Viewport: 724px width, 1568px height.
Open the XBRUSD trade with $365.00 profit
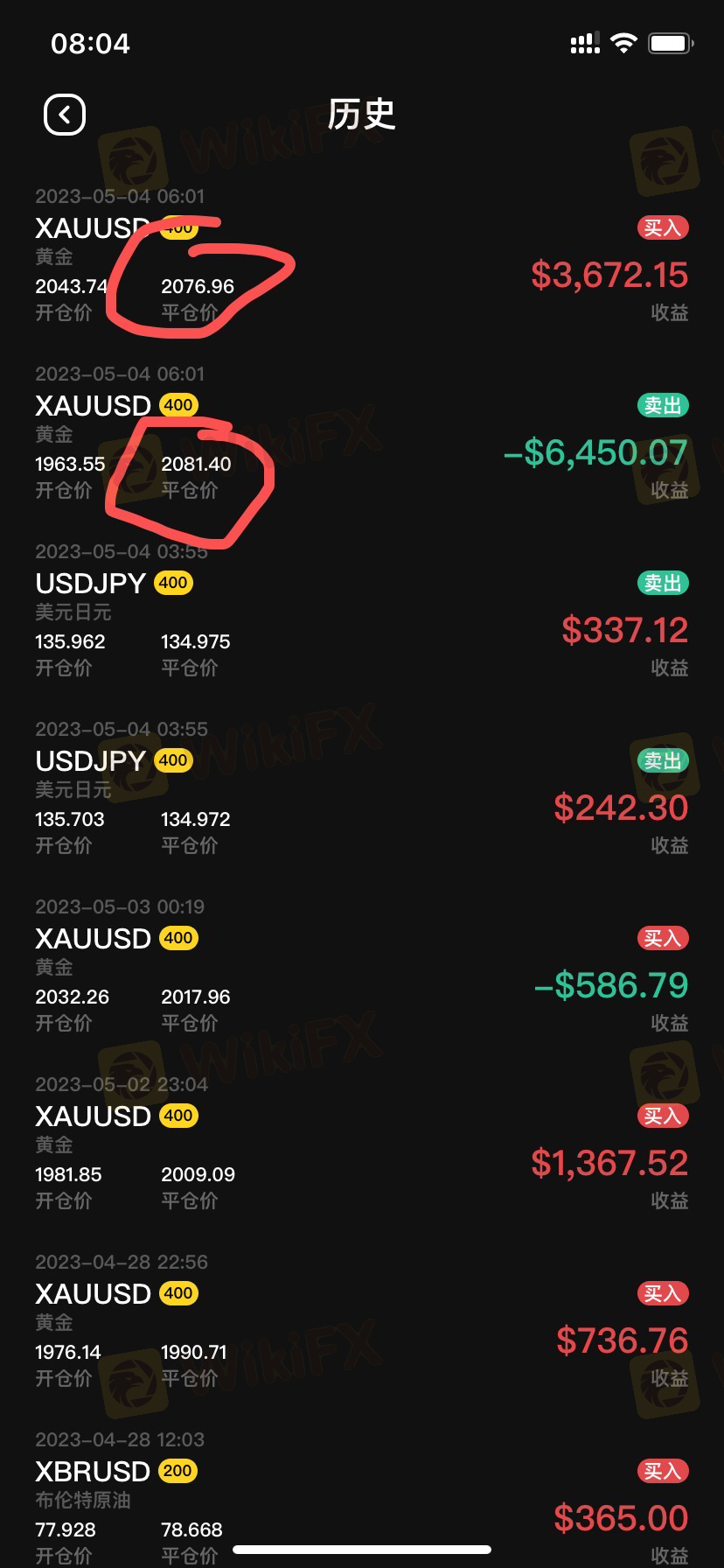[362, 1498]
